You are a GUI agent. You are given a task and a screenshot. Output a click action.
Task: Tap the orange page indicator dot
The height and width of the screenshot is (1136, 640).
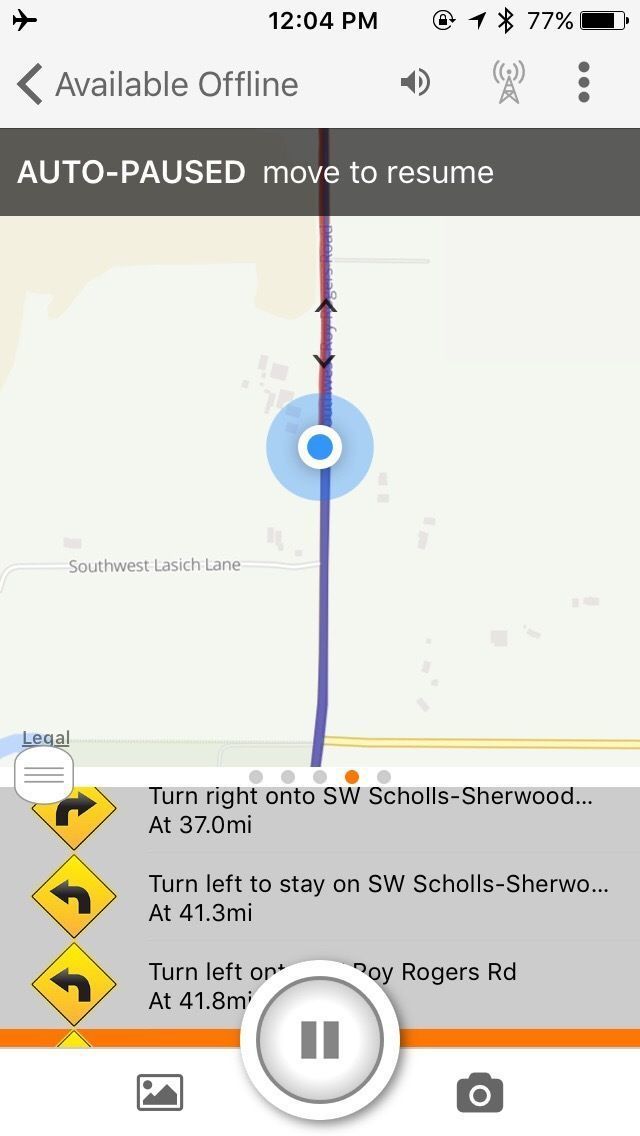click(352, 777)
